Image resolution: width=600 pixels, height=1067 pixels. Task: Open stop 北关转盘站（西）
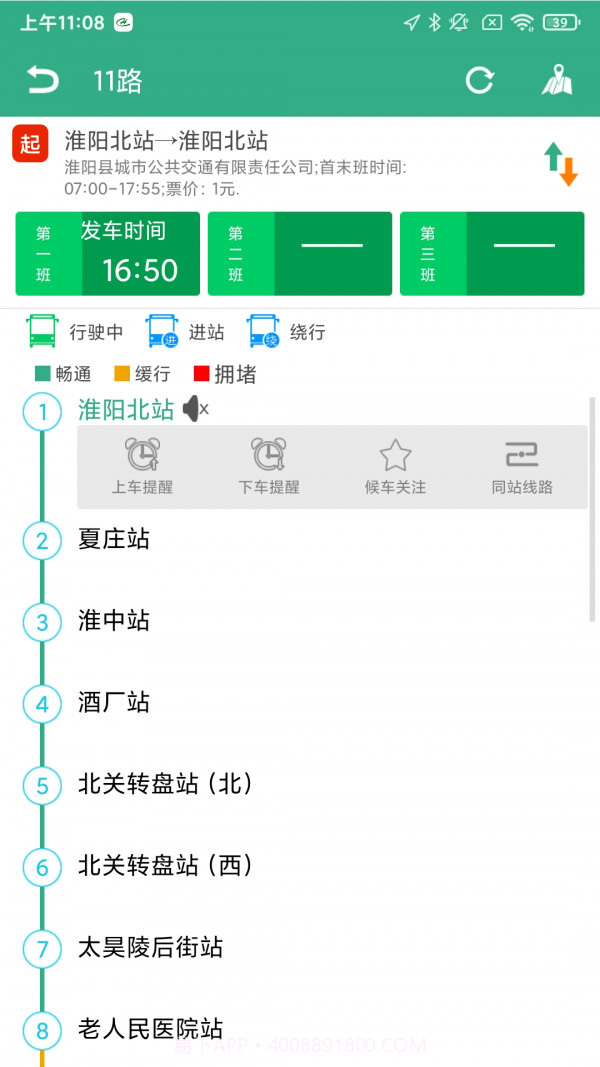(165, 866)
